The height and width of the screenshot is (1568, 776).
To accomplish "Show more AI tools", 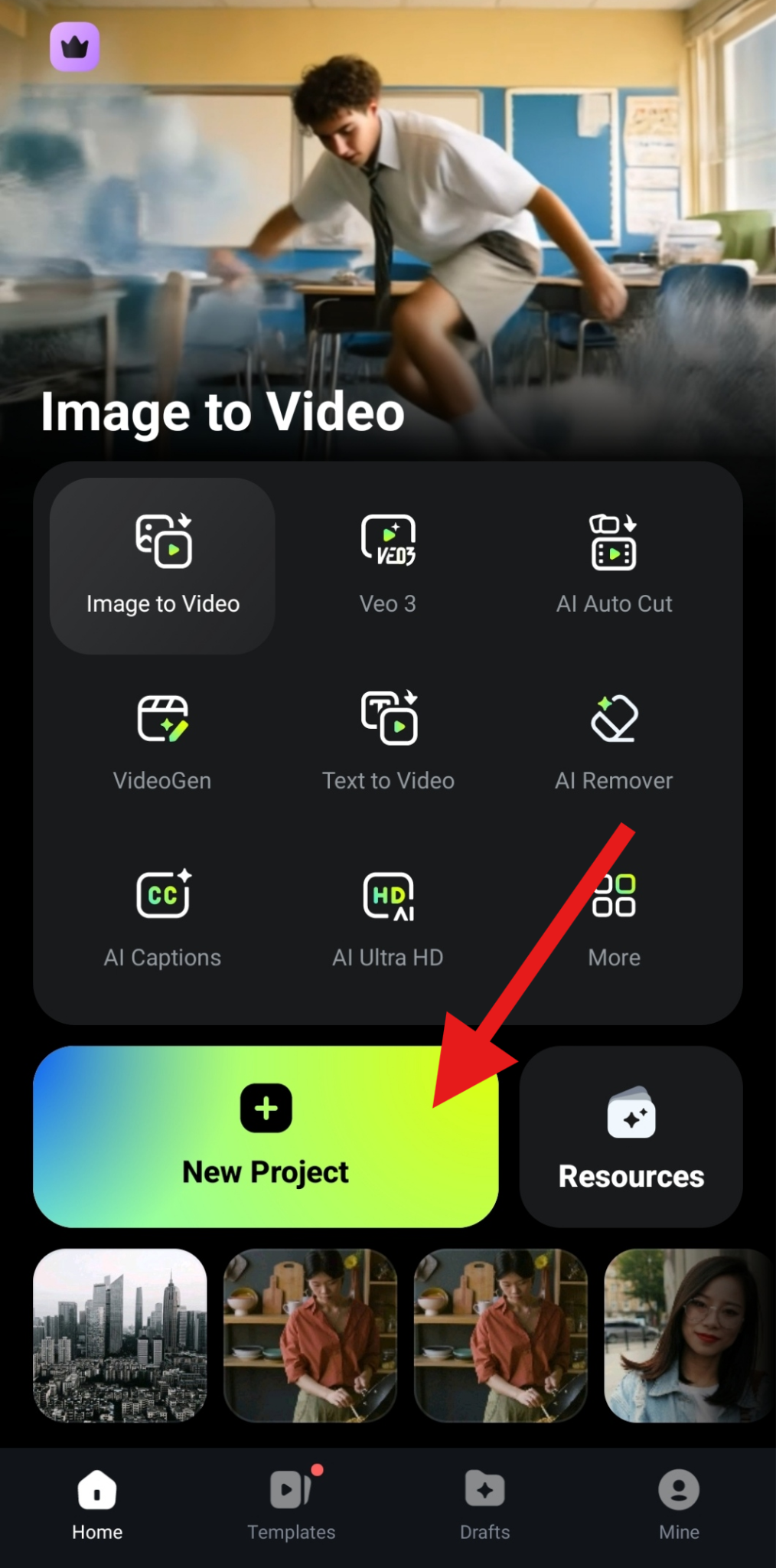I will (614, 919).
